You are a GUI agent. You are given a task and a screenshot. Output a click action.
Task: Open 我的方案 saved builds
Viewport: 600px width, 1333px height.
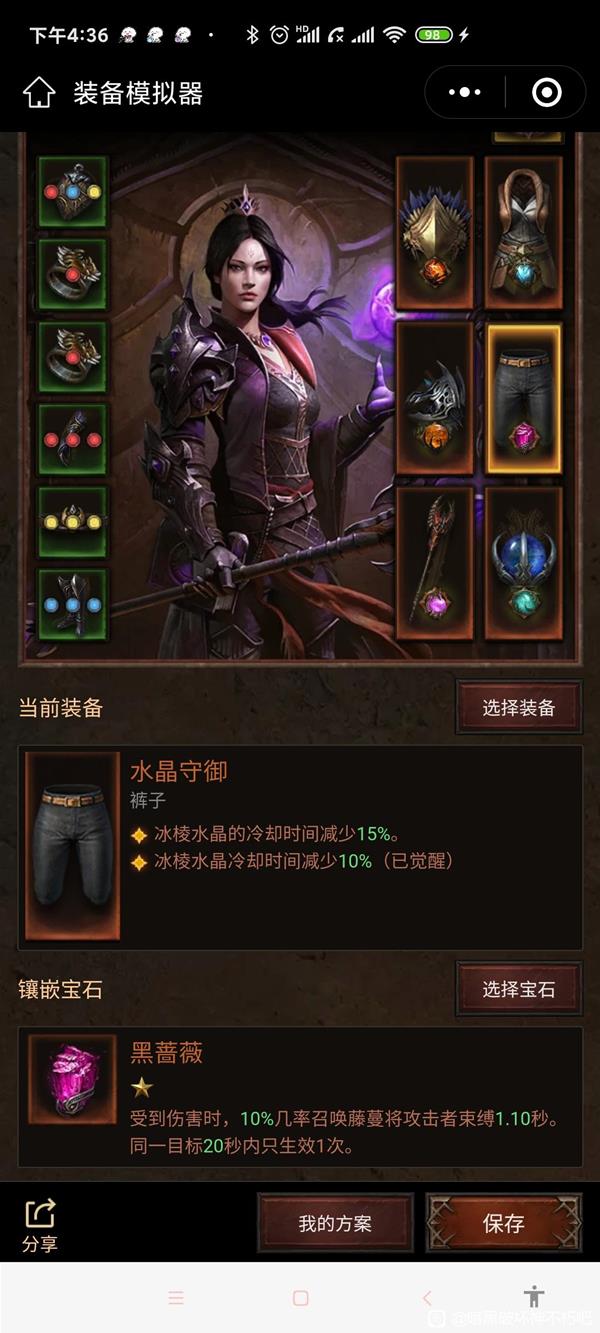(335, 1223)
